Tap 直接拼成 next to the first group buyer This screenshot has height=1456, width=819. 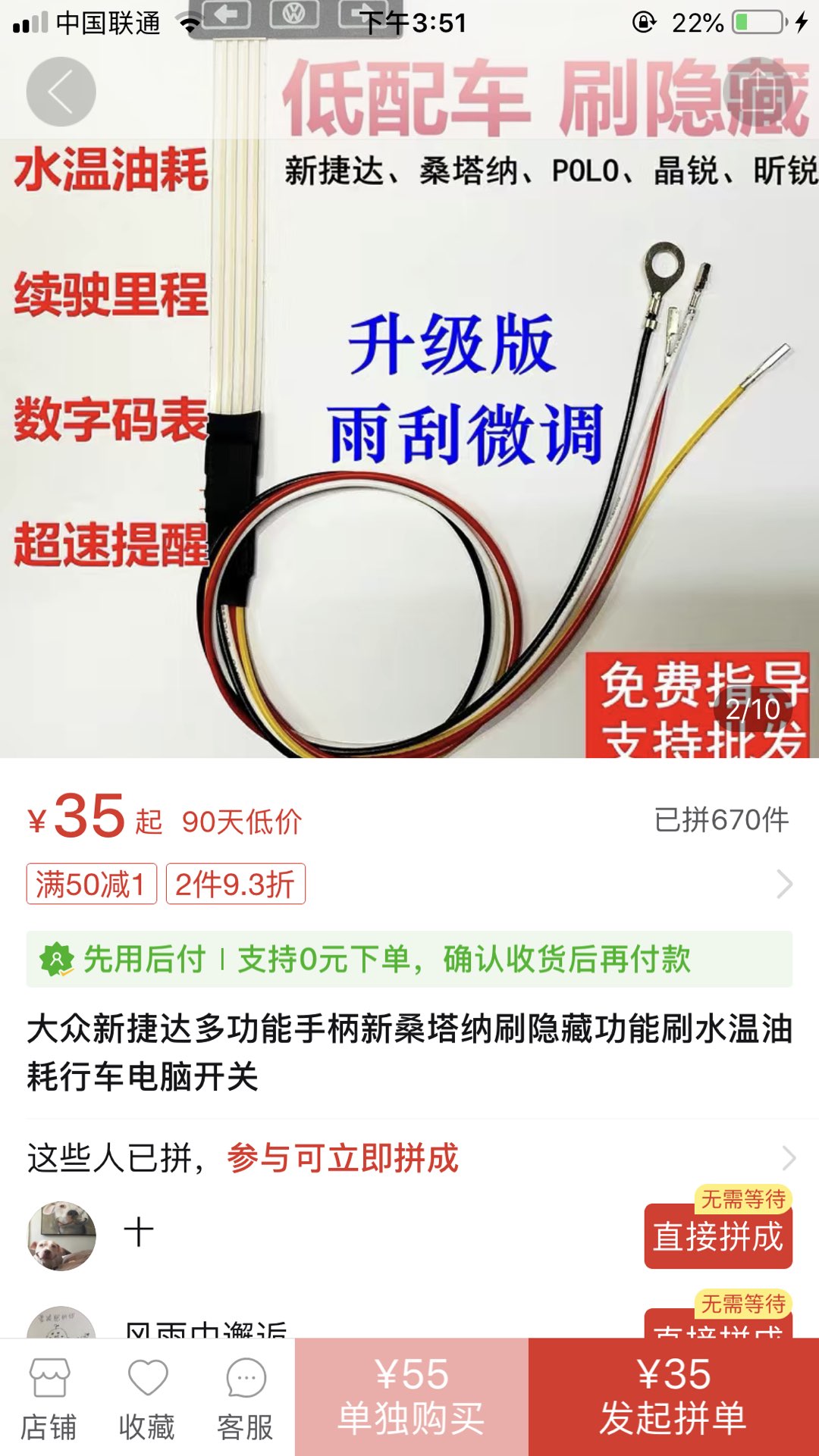click(x=717, y=1236)
